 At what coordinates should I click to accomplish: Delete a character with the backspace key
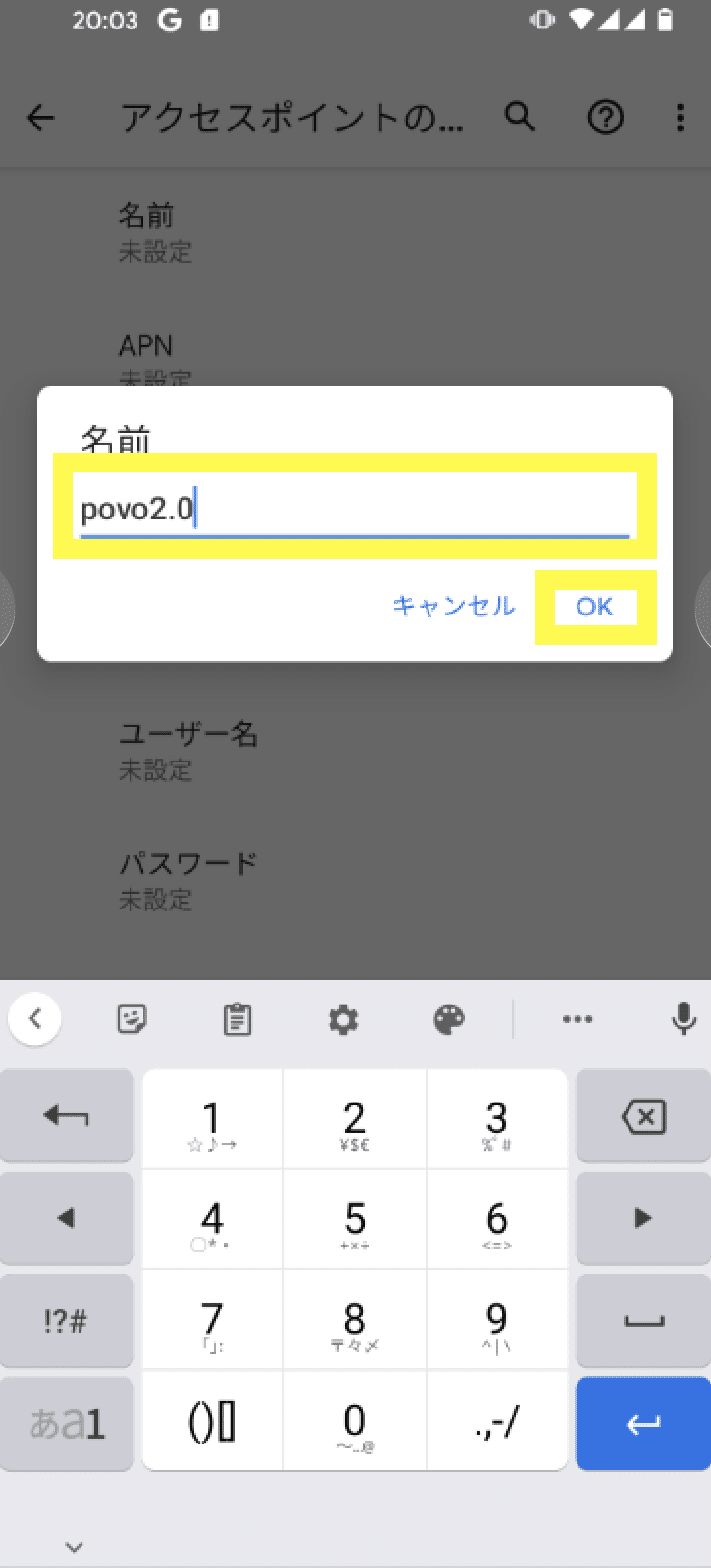click(x=643, y=1117)
